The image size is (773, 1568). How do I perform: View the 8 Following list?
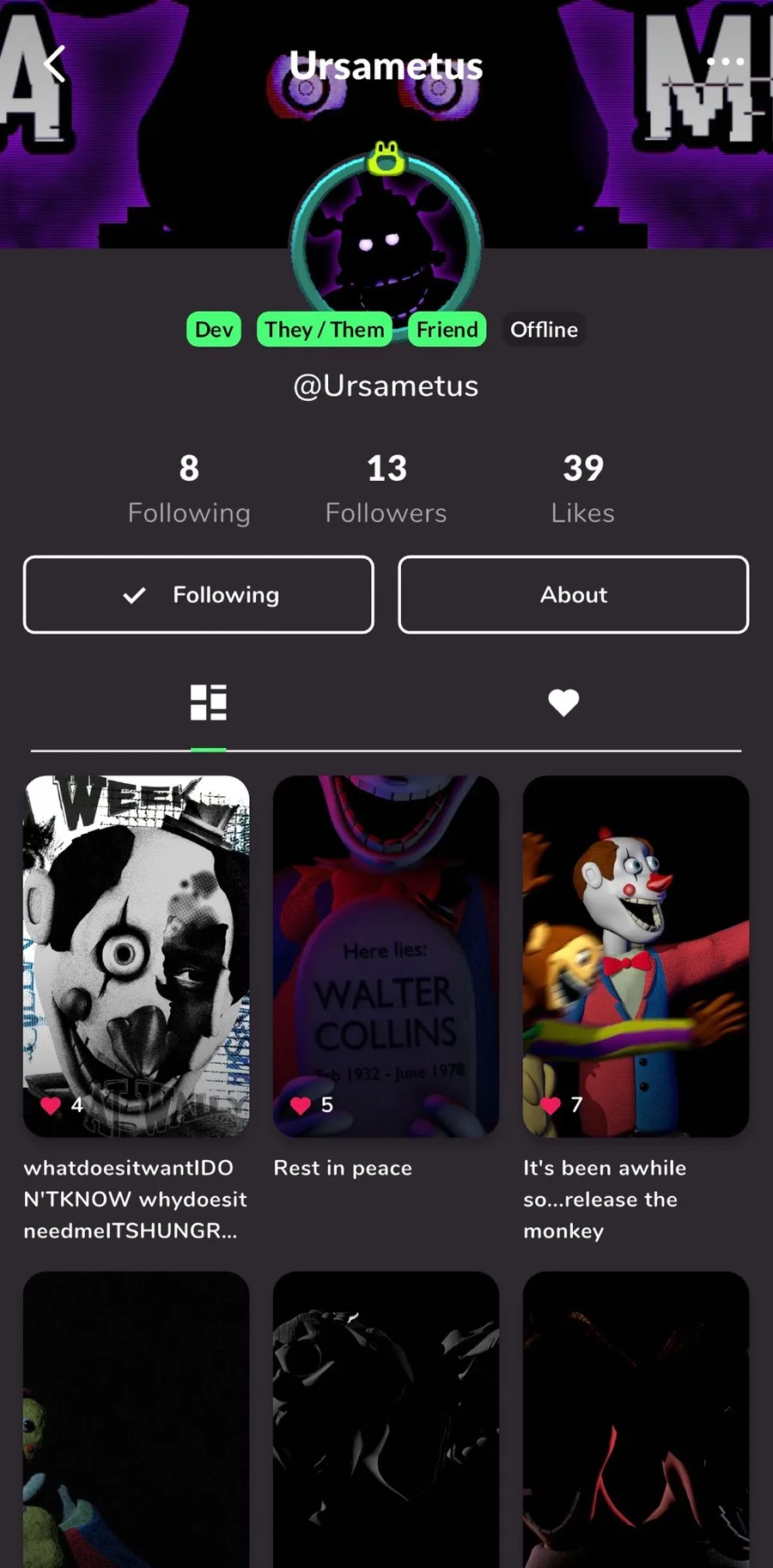click(x=189, y=489)
